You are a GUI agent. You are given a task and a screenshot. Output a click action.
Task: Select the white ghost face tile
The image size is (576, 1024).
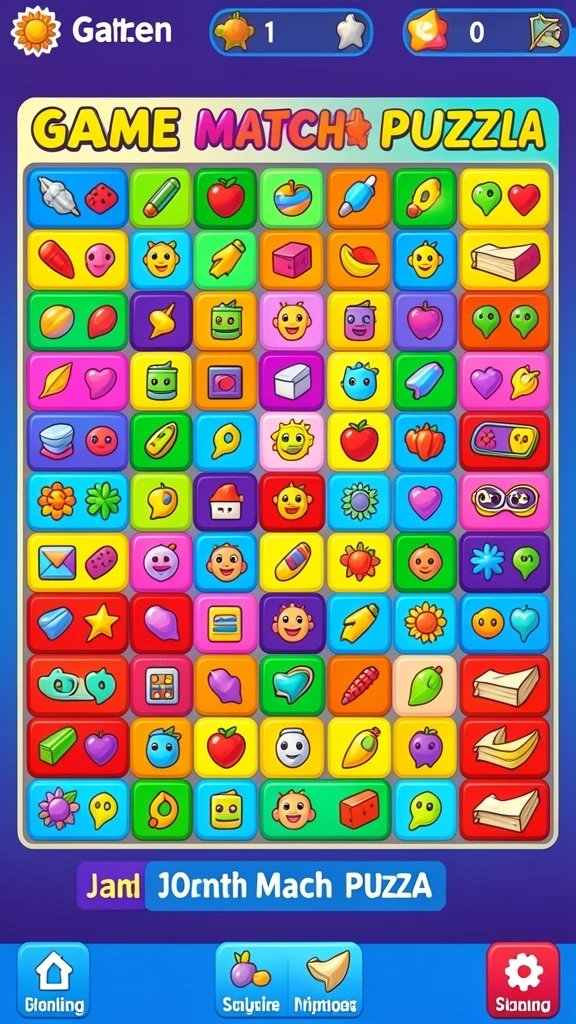click(291, 748)
